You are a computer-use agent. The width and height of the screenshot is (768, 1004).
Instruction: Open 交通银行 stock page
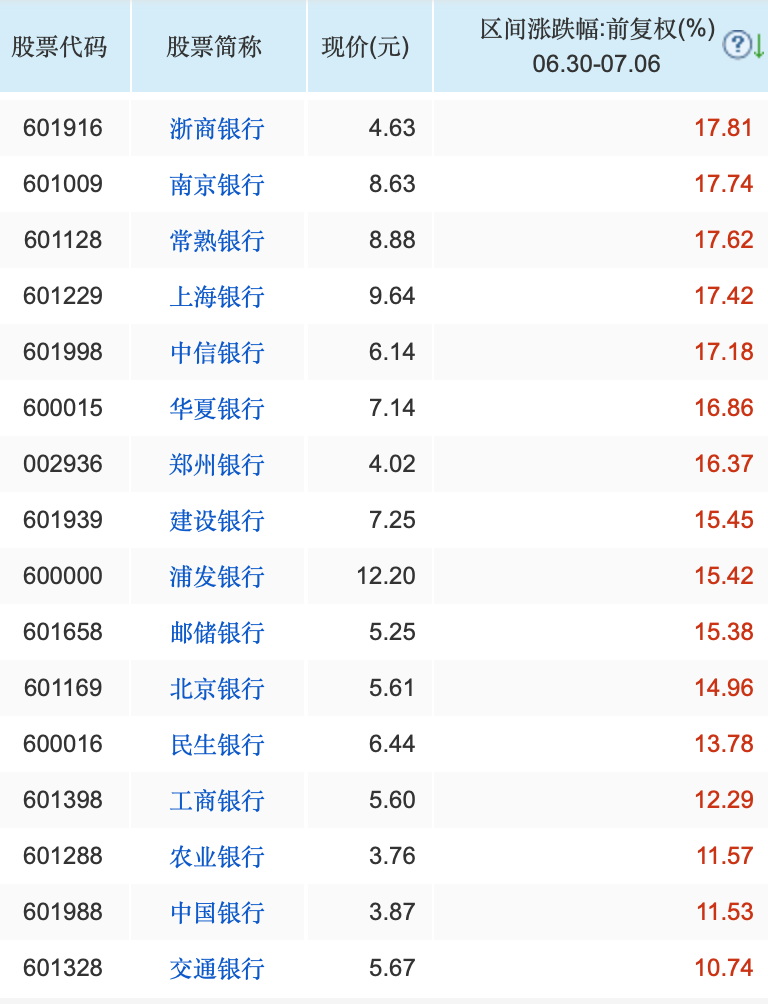tap(217, 968)
